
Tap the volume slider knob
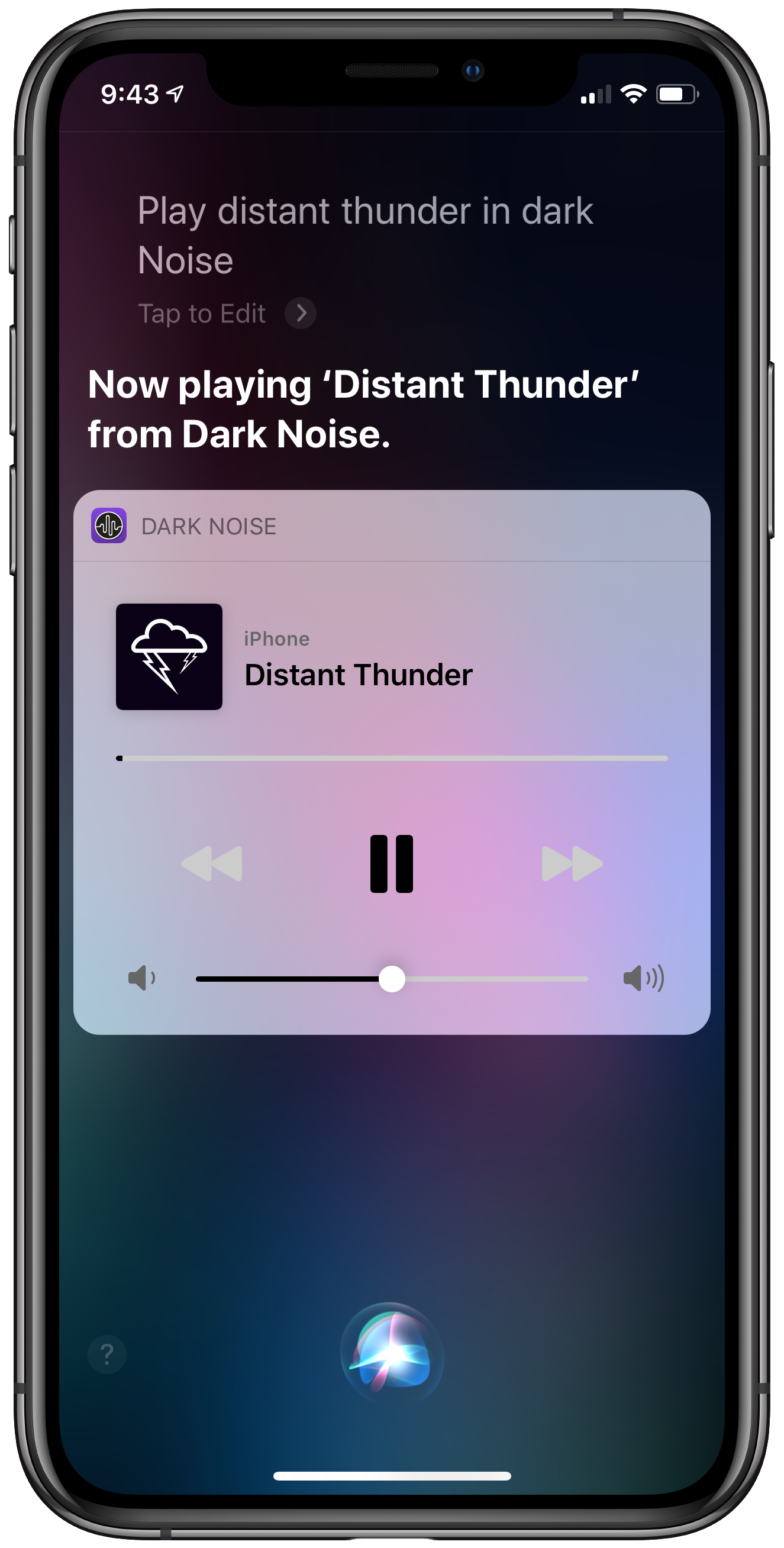[x=392, y=979]
